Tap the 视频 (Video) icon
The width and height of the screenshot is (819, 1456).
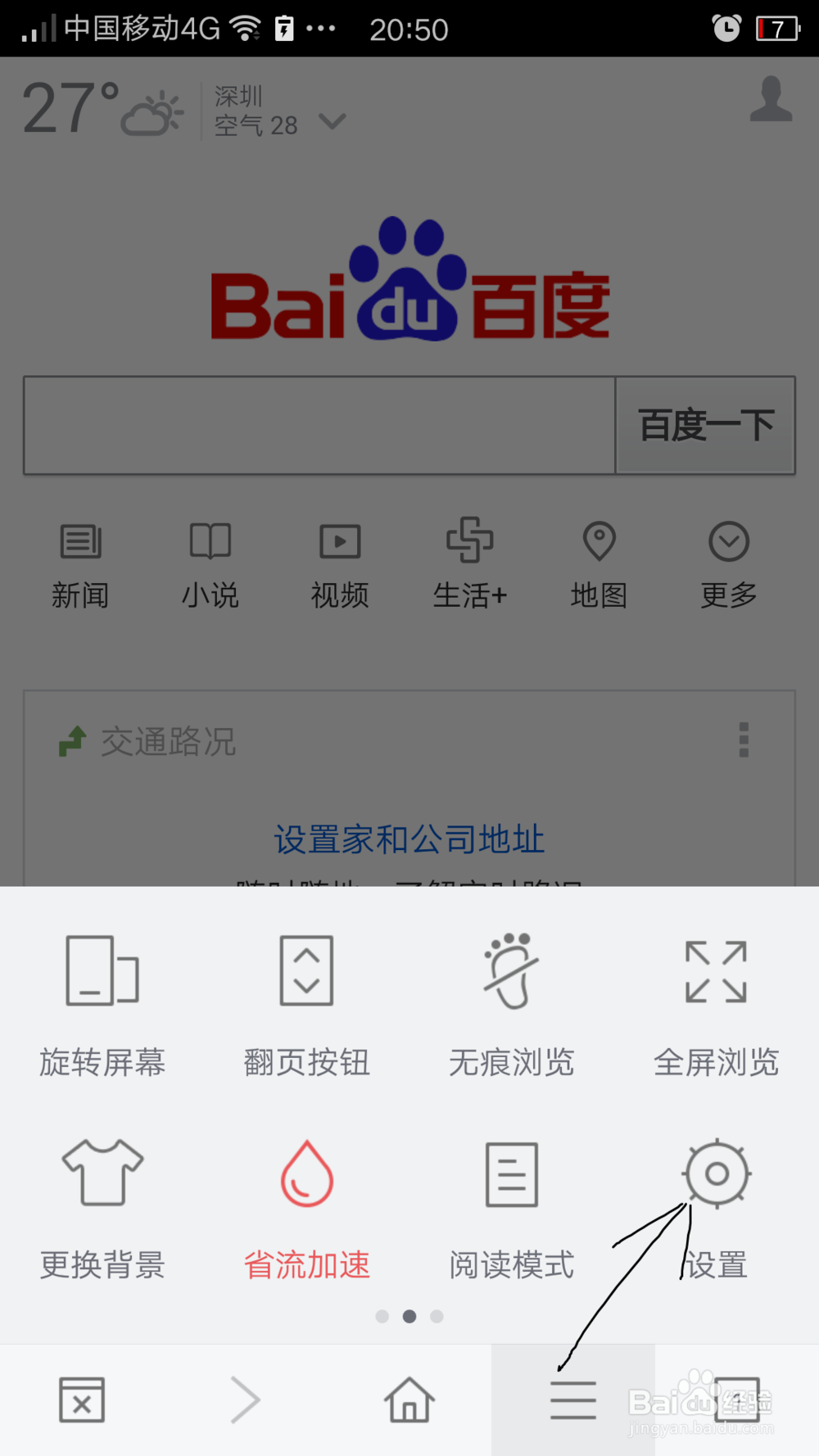click(x=340, y=561)
